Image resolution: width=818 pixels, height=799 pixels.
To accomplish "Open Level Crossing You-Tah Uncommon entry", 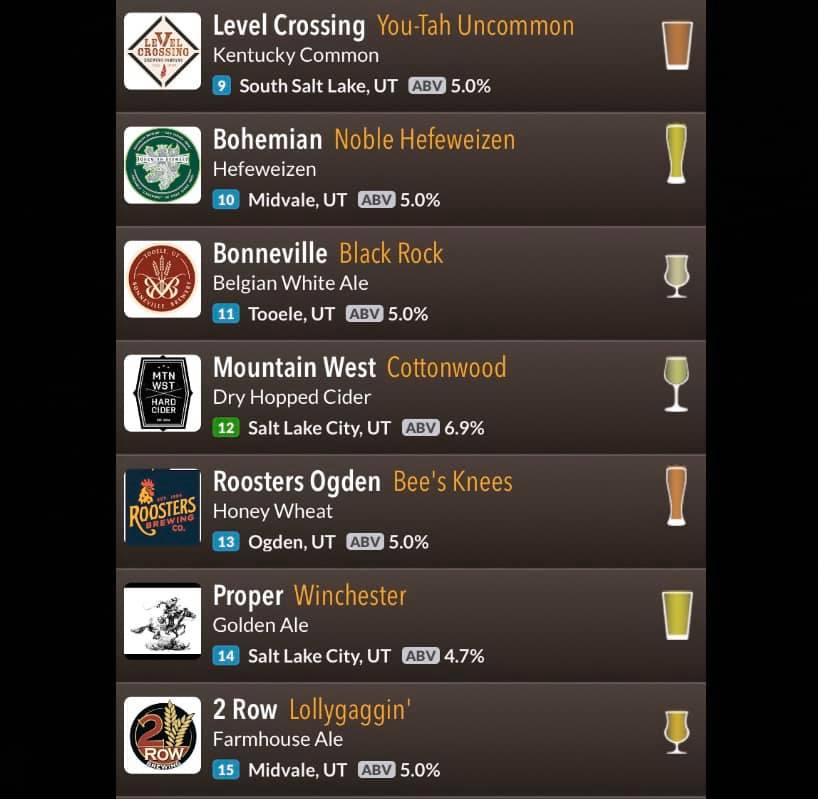I will pos(410,55).
